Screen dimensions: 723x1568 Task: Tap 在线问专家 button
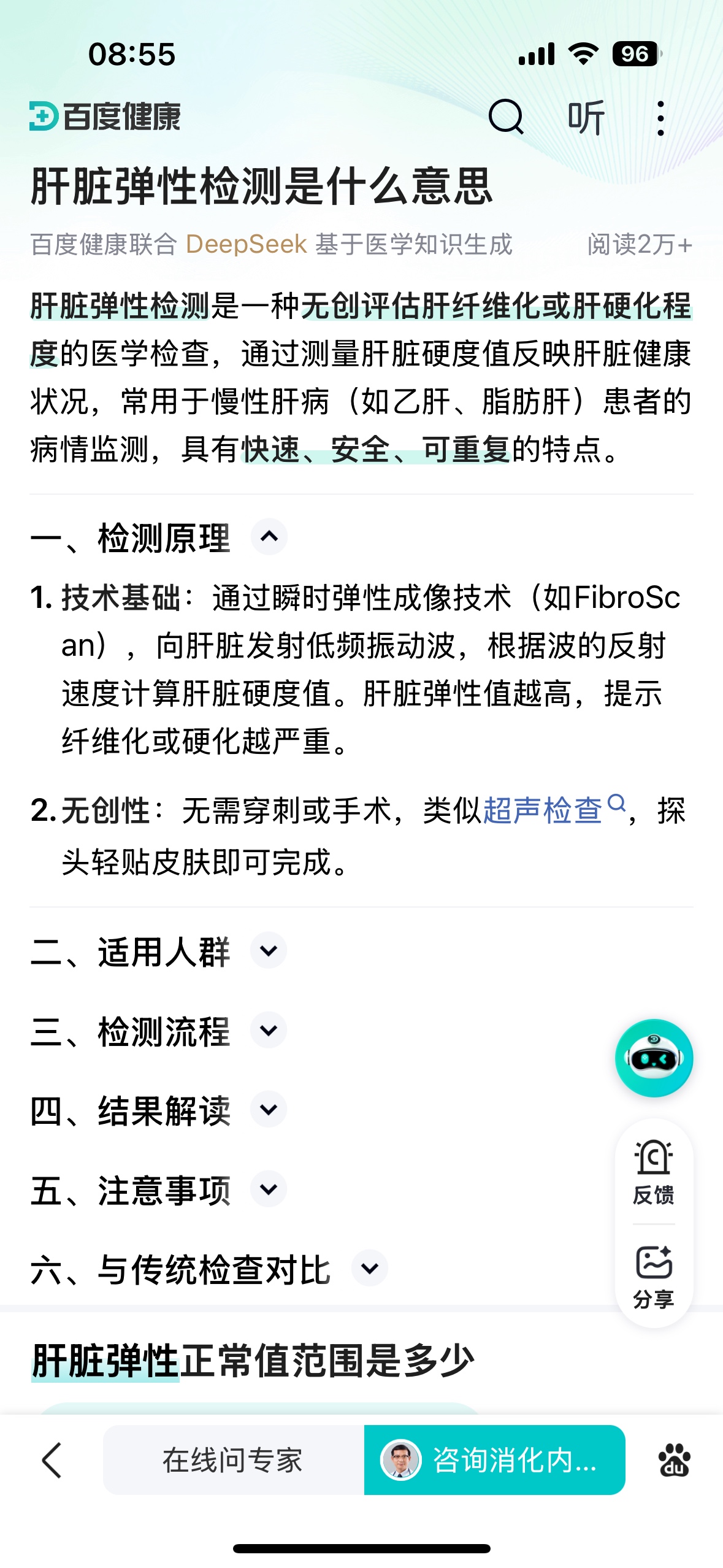coord(233,1460)
